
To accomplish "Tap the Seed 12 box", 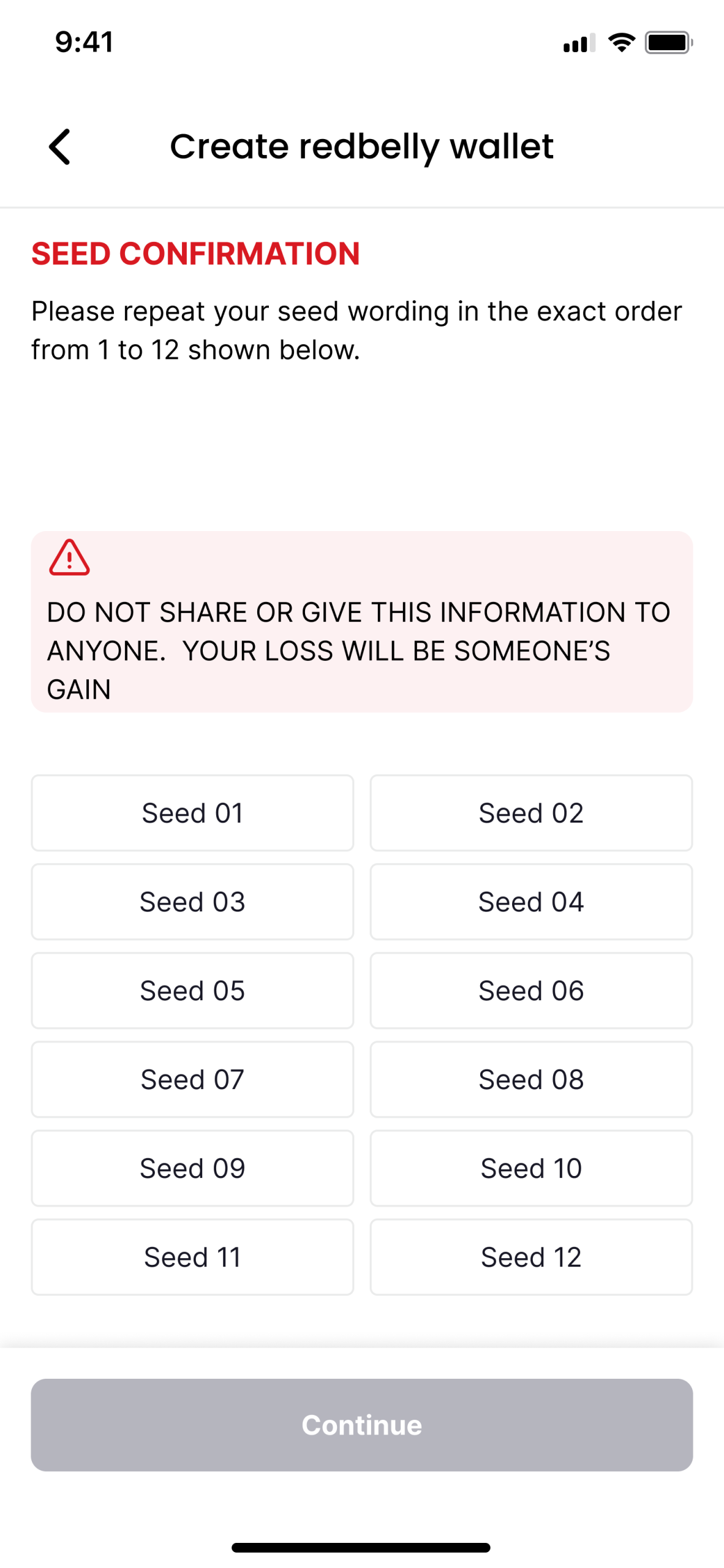I will (x=531, y=1257).
